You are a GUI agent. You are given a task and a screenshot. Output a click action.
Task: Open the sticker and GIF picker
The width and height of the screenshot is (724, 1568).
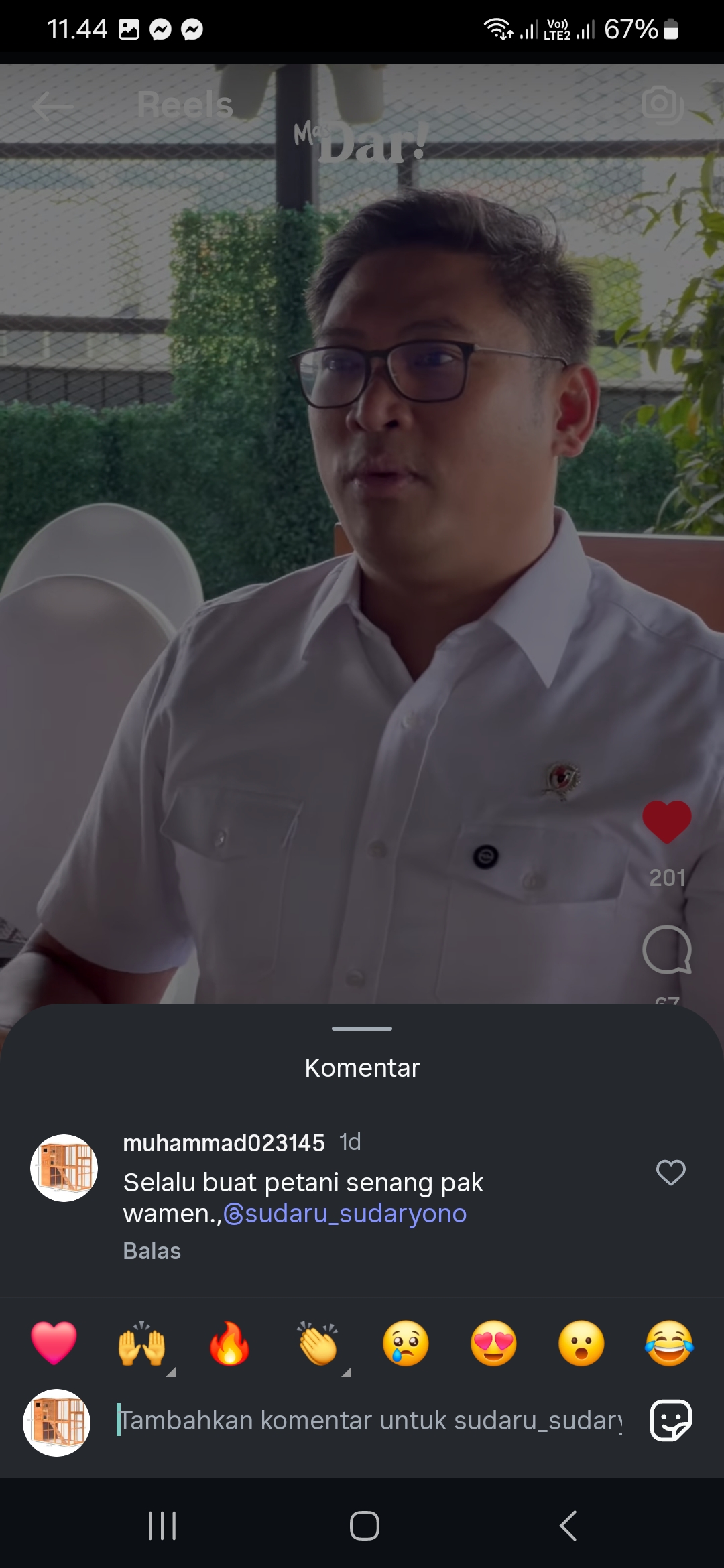pyautogui.click(x=671, y=1420)
